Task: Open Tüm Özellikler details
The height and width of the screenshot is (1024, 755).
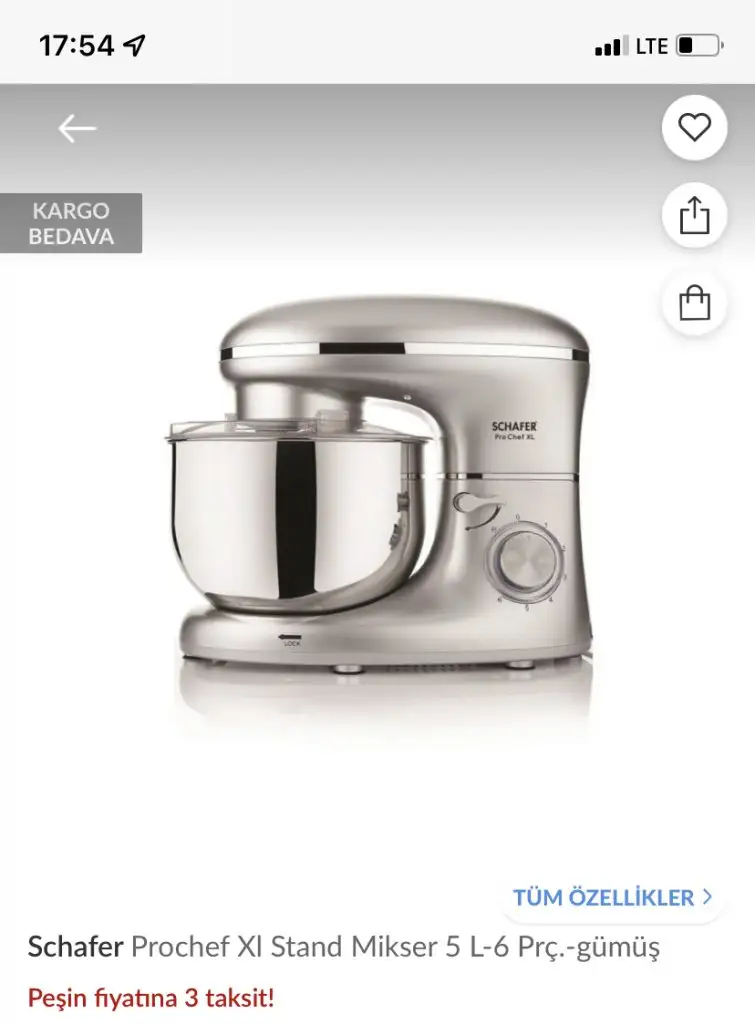Action: (x=612, y=897)
